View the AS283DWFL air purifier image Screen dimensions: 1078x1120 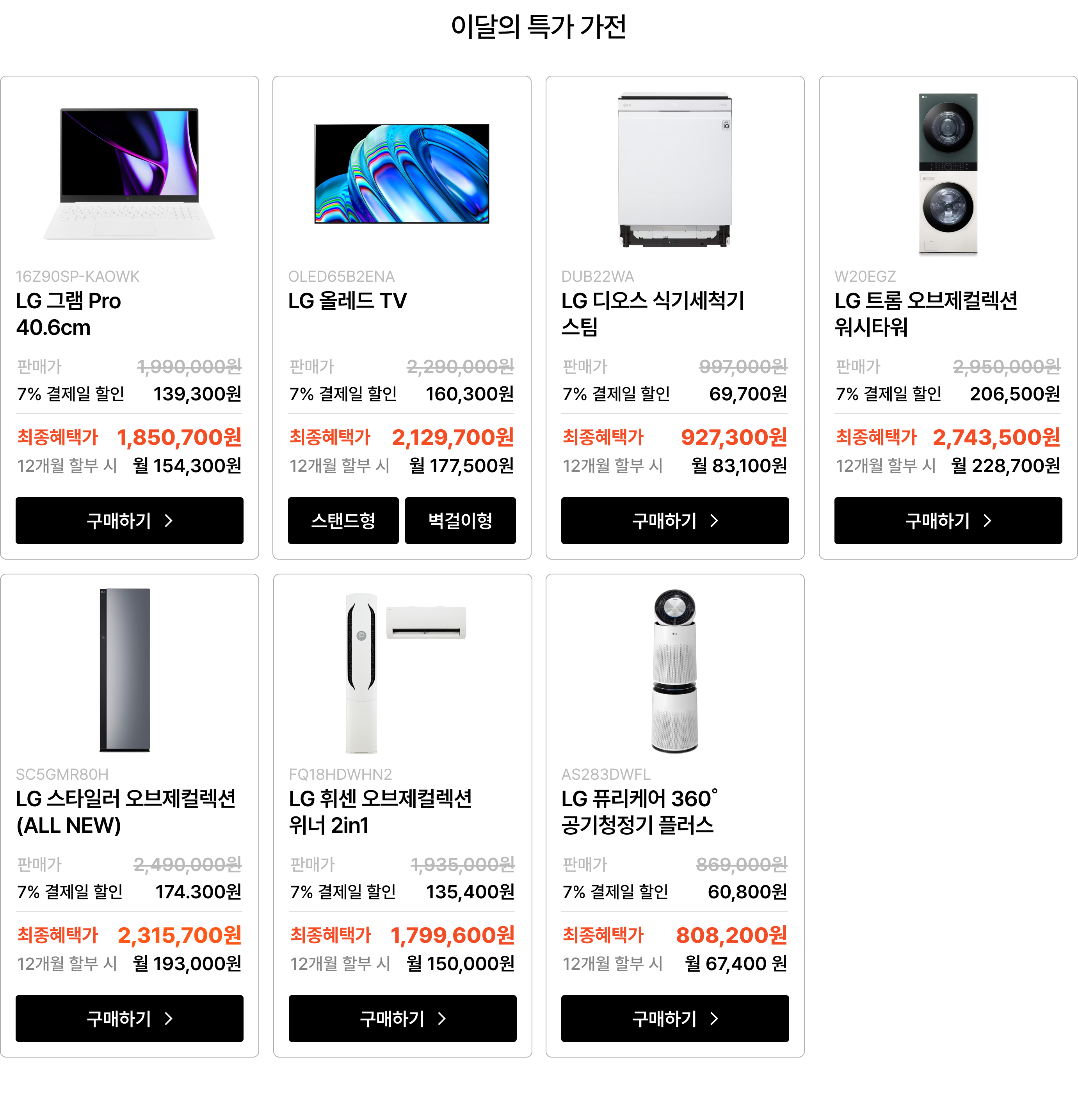pos(674,672)
